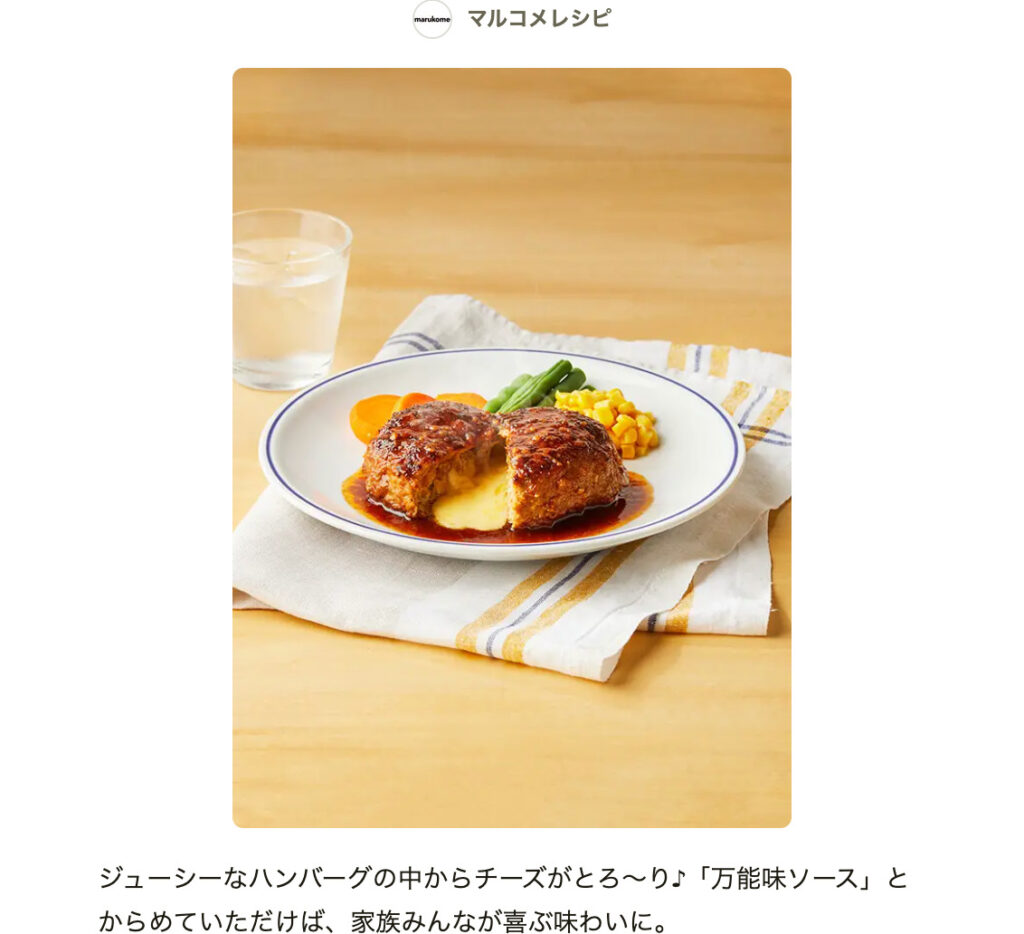Open the マルコメレシピ author profile

click(x=538, y=19)
